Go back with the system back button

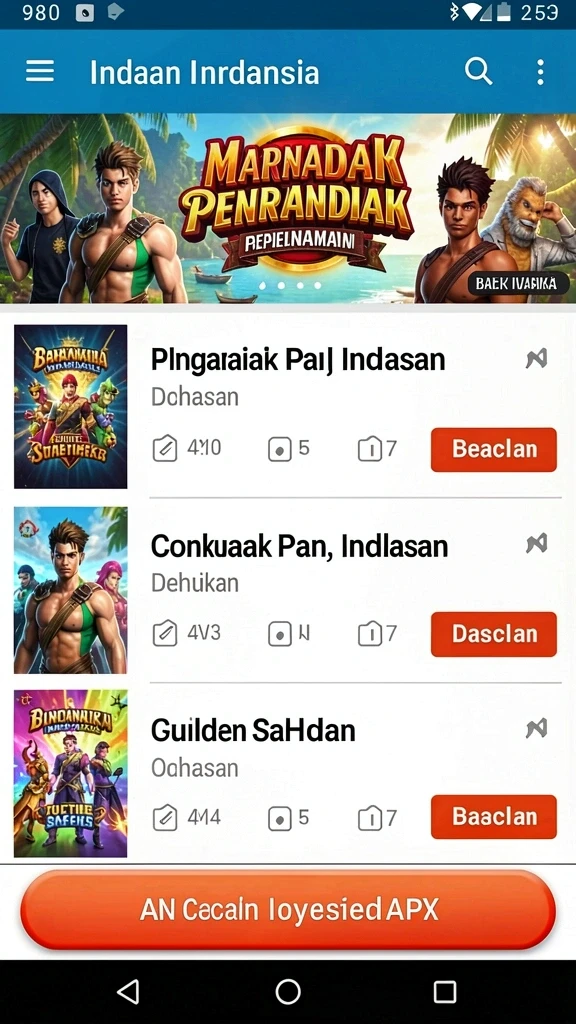pyautogui.click(x=129, y=991)
